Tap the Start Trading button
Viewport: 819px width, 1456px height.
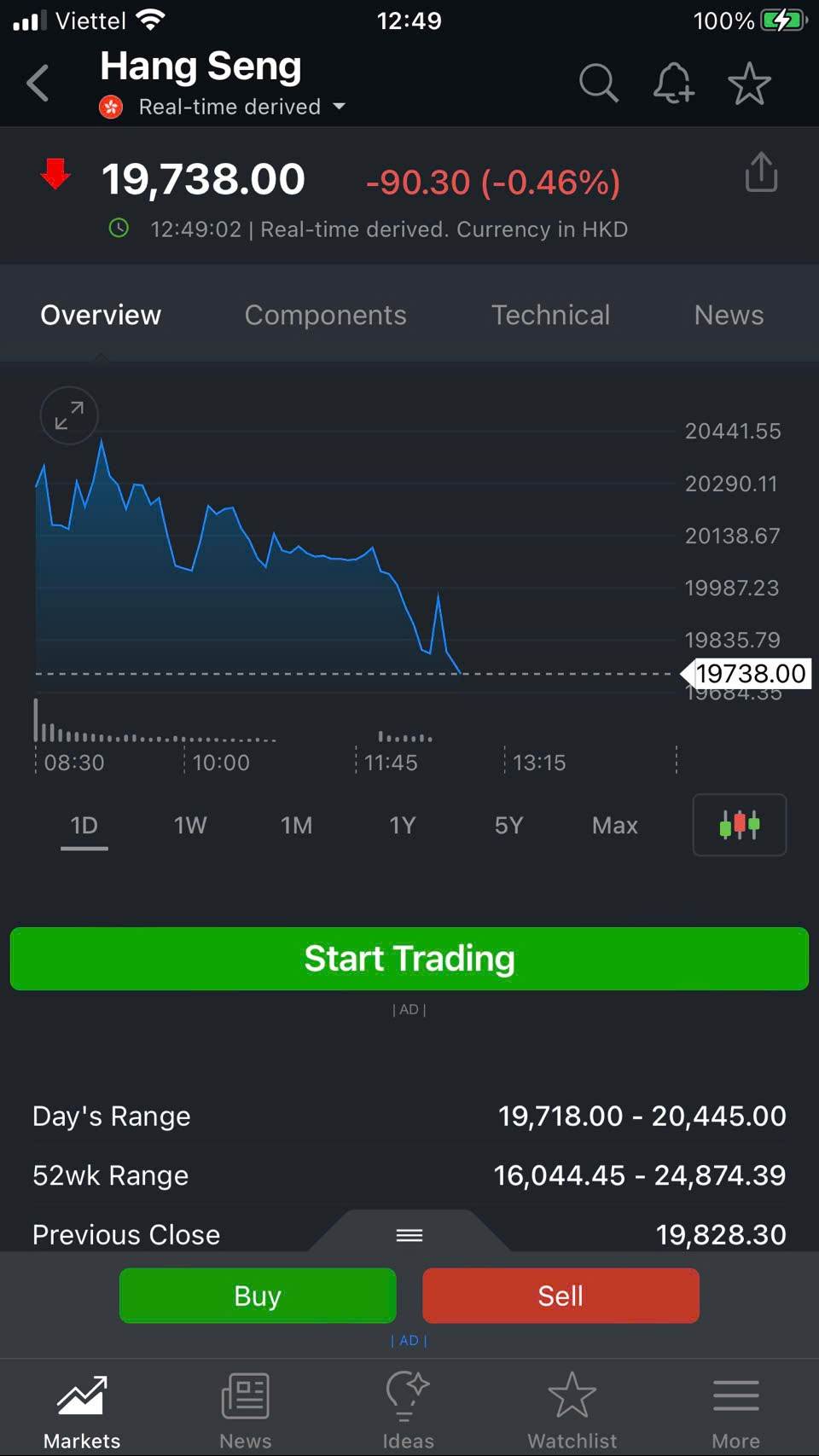click(x=409, y=959)
